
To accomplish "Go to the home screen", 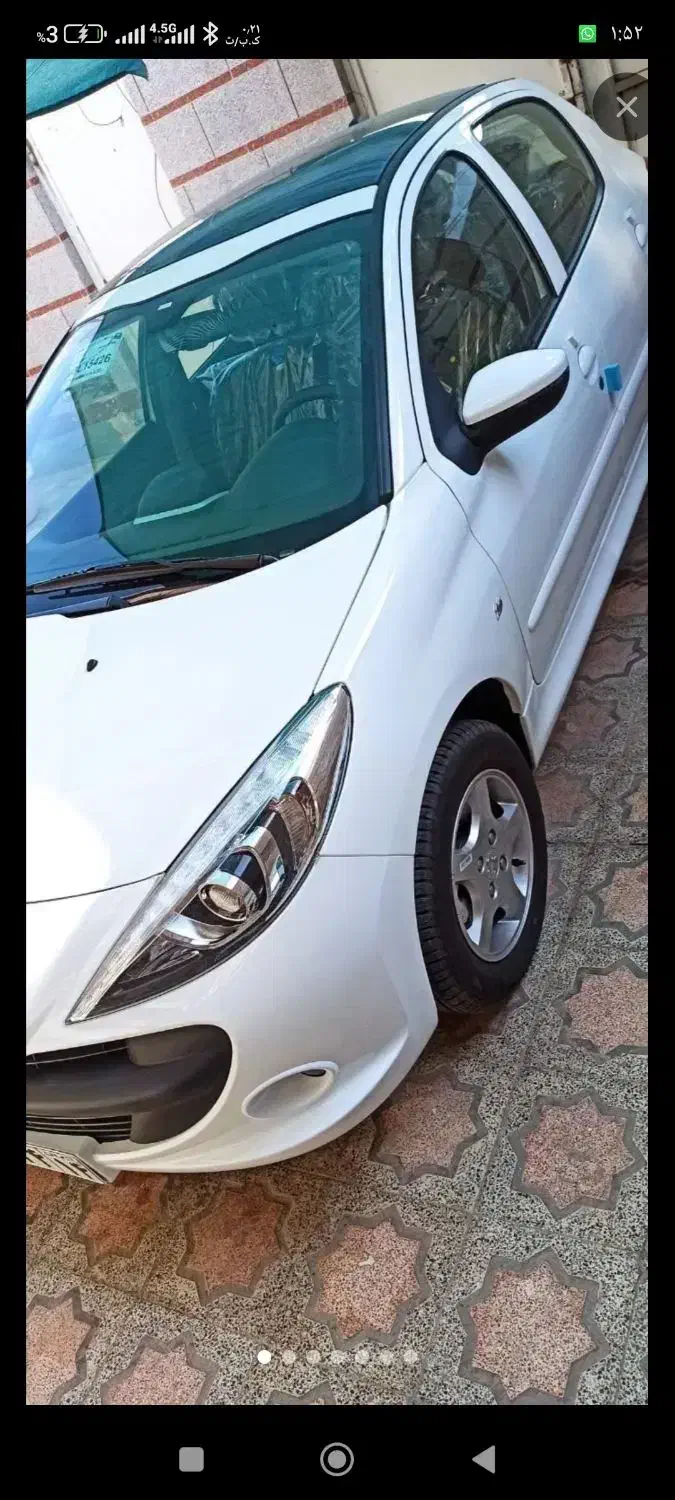I will coord(337,1459).
